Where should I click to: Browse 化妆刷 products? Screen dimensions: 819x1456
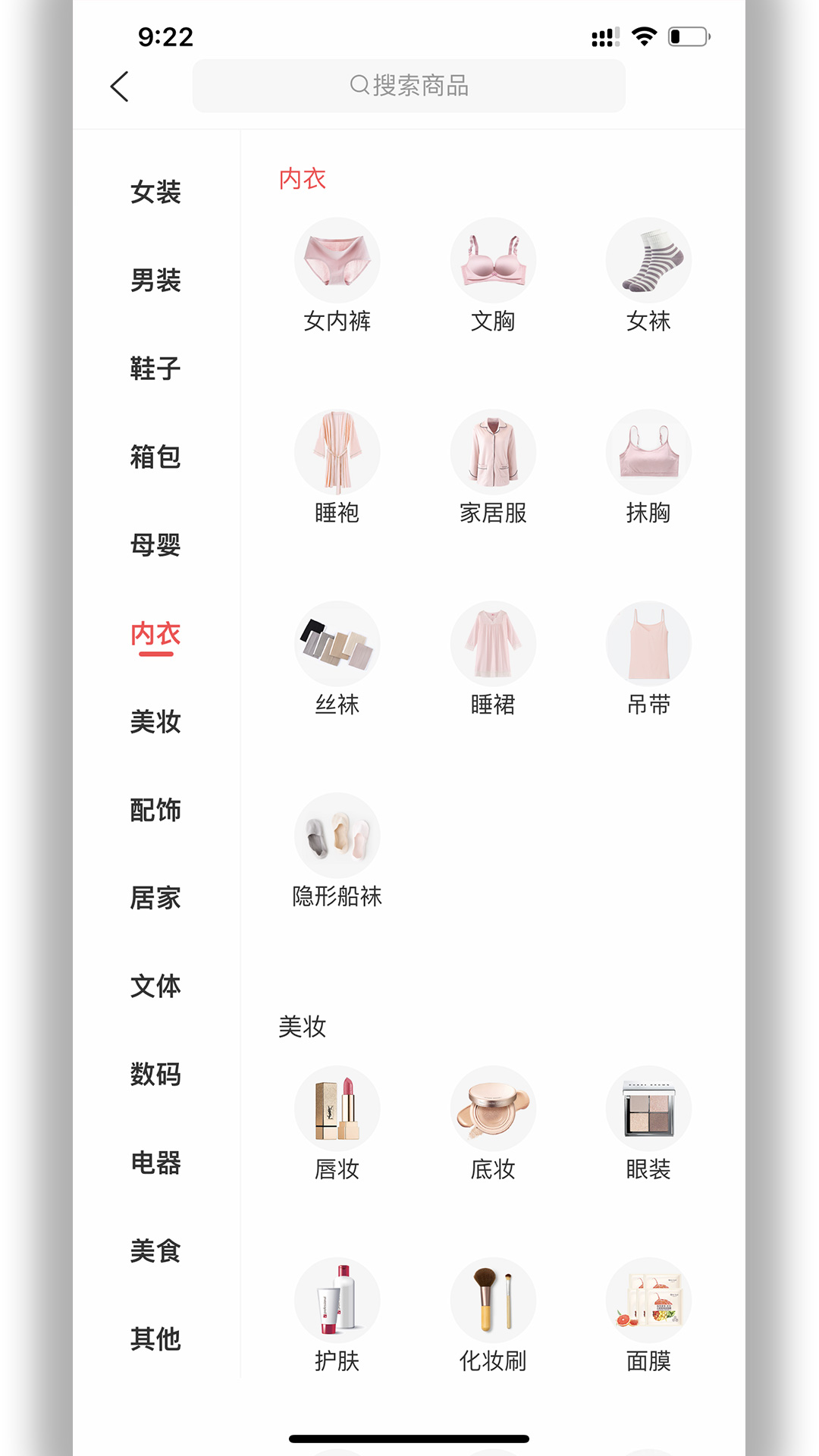tap(493, 1315)
